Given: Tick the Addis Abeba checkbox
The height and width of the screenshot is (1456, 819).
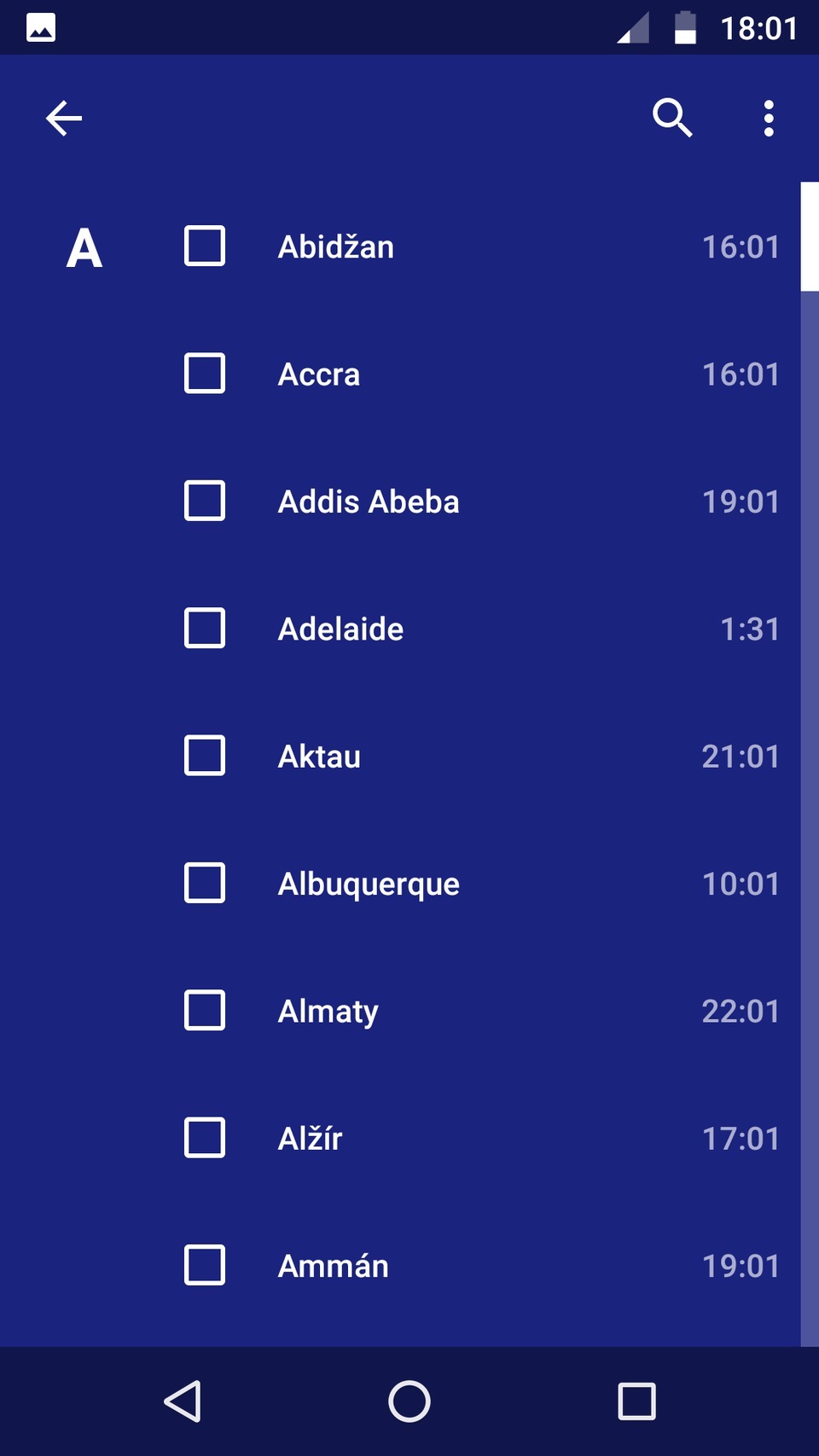Looking at the screenshot, I should [205, 501].
